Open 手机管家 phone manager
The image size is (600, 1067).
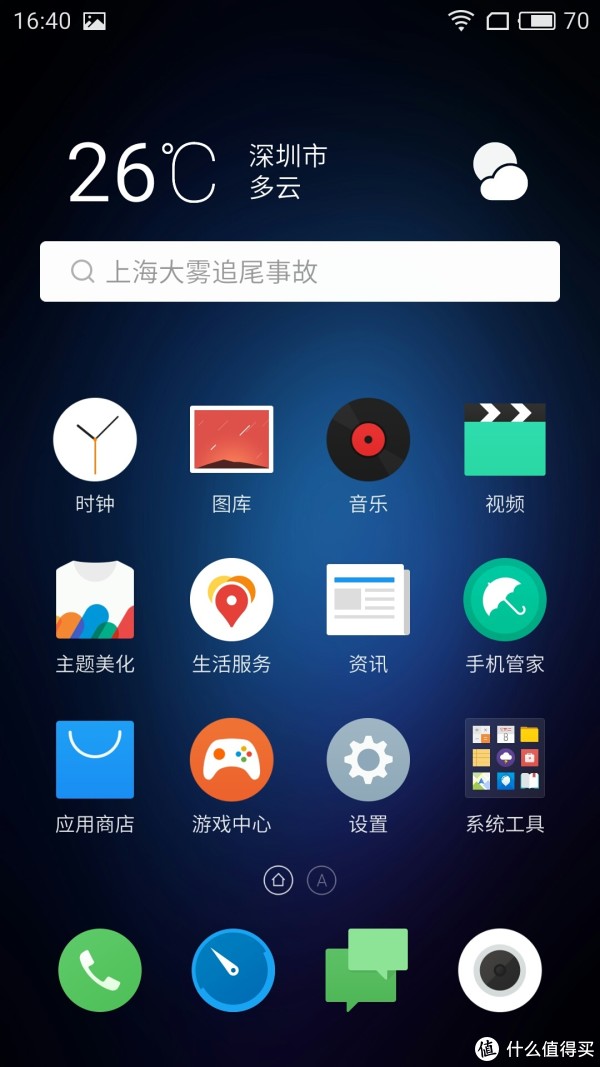(504, 600)
